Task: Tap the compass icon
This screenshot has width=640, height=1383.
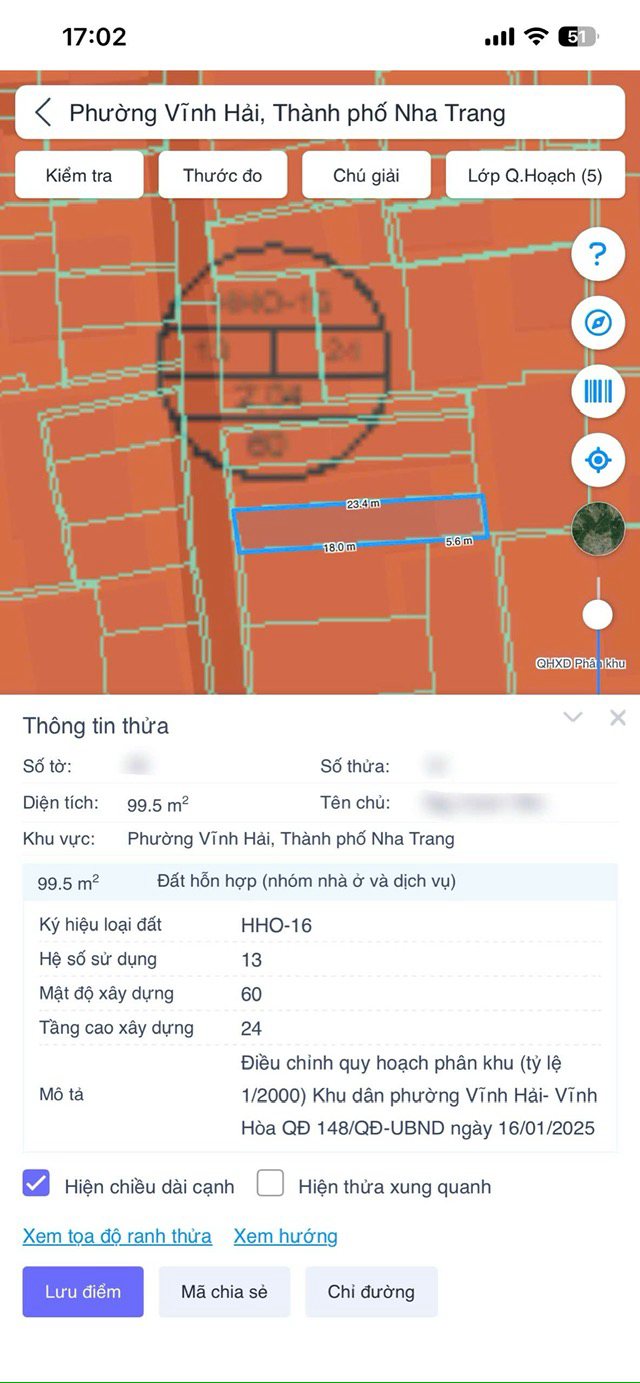Action: 598,323
